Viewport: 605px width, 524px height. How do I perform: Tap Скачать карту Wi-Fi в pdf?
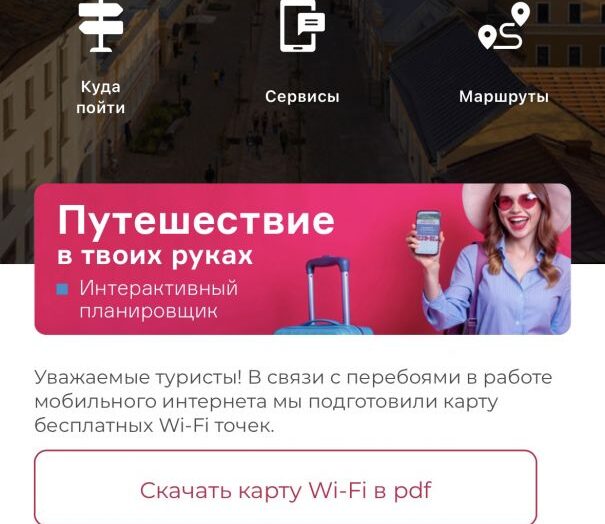pos(286,490)
